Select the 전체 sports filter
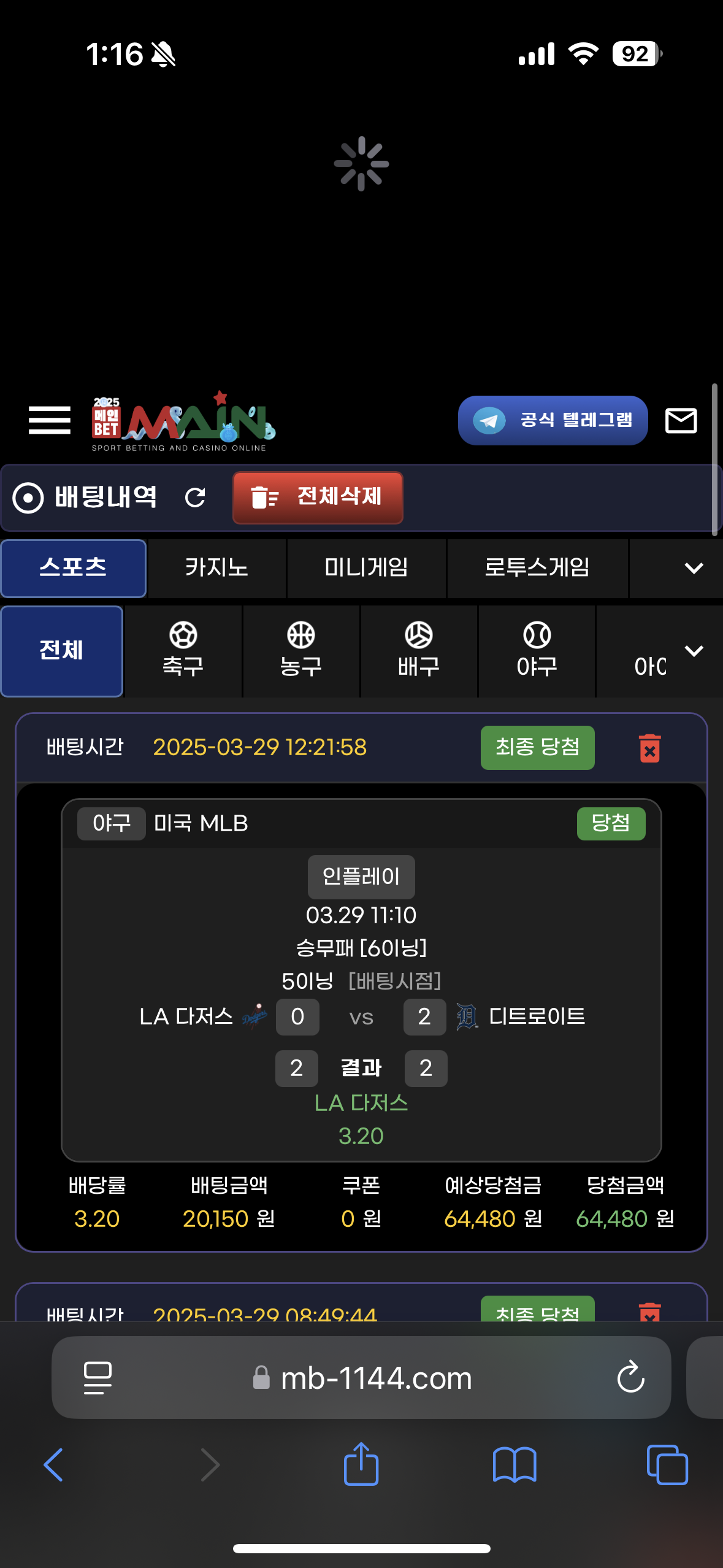723x1568 pixels. (61, 651)
